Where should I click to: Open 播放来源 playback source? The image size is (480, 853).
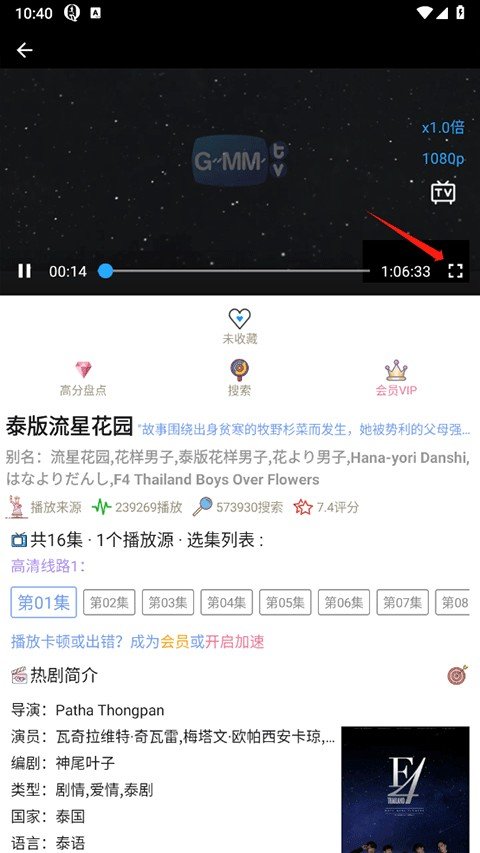[x=44, y=507]
